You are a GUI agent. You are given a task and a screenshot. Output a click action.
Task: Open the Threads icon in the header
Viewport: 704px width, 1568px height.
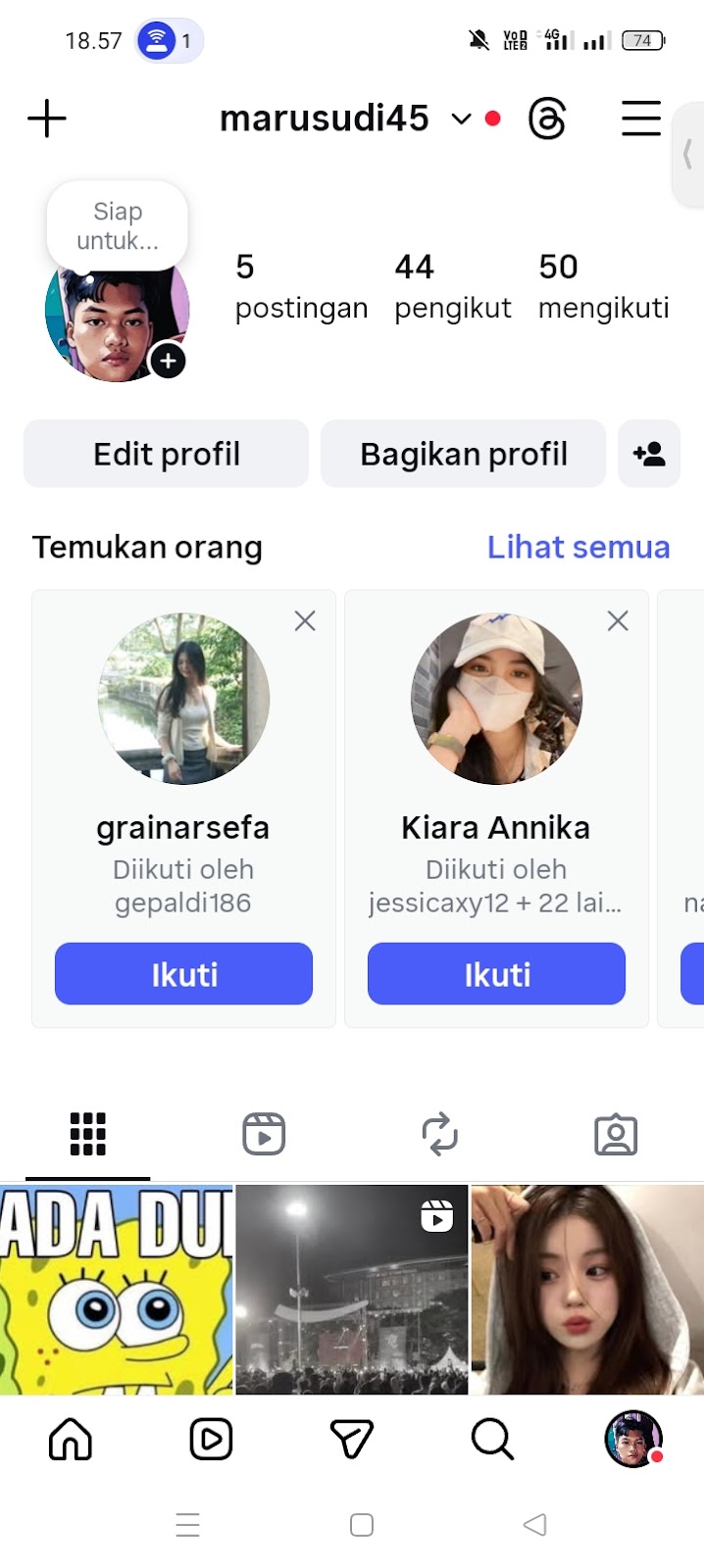tap(547, 120)
